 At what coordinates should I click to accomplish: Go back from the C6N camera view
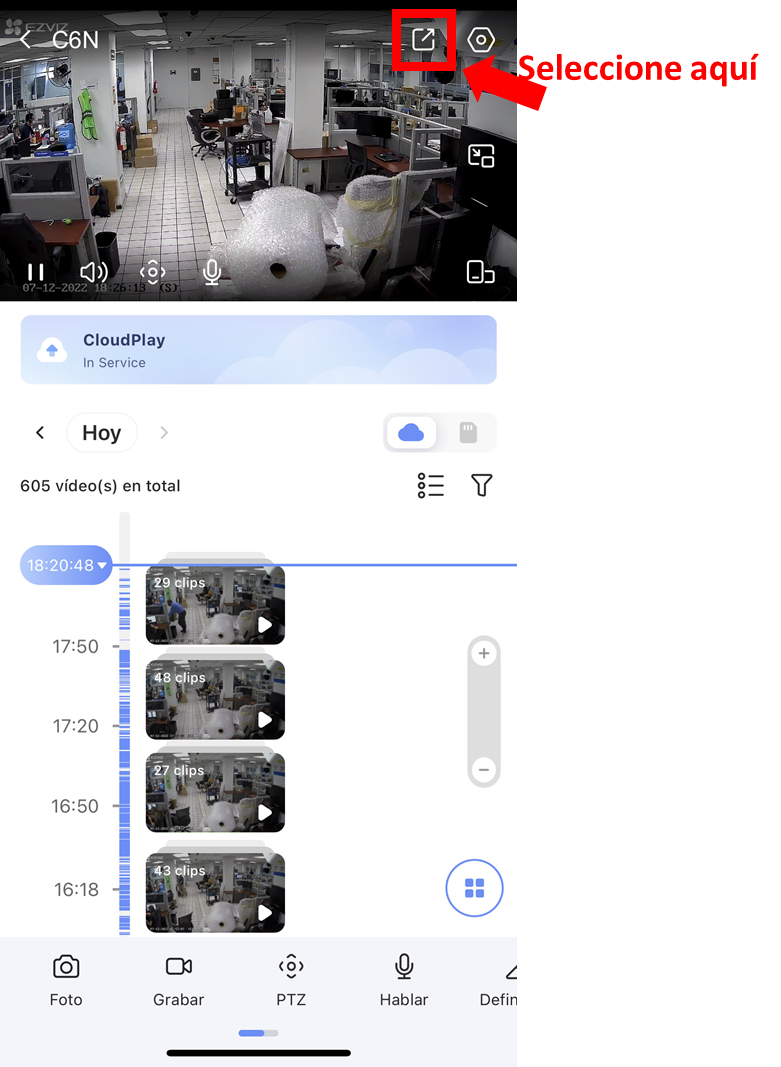point(26,39)
